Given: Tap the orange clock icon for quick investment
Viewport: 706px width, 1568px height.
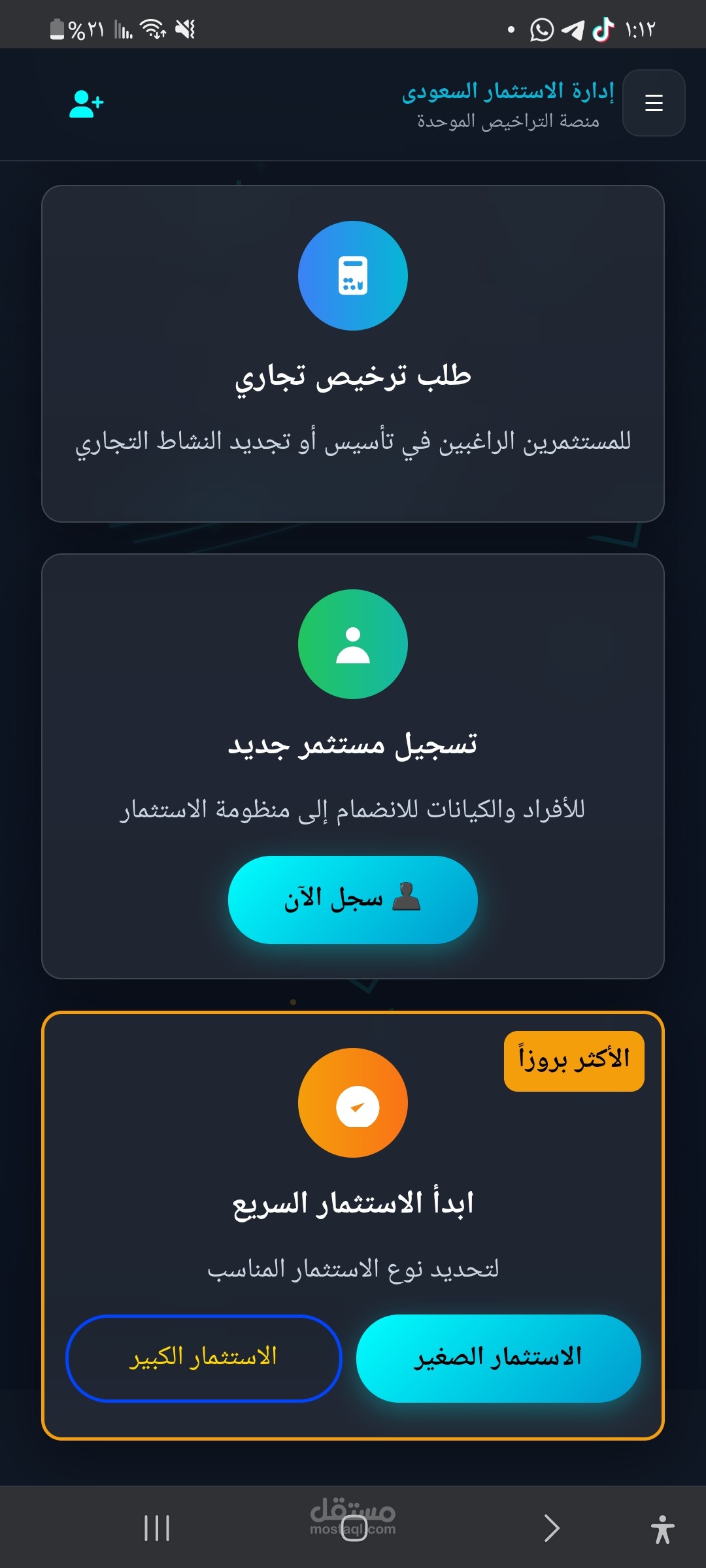Looking at the screenshot, I should click(x=352, y=1102).
